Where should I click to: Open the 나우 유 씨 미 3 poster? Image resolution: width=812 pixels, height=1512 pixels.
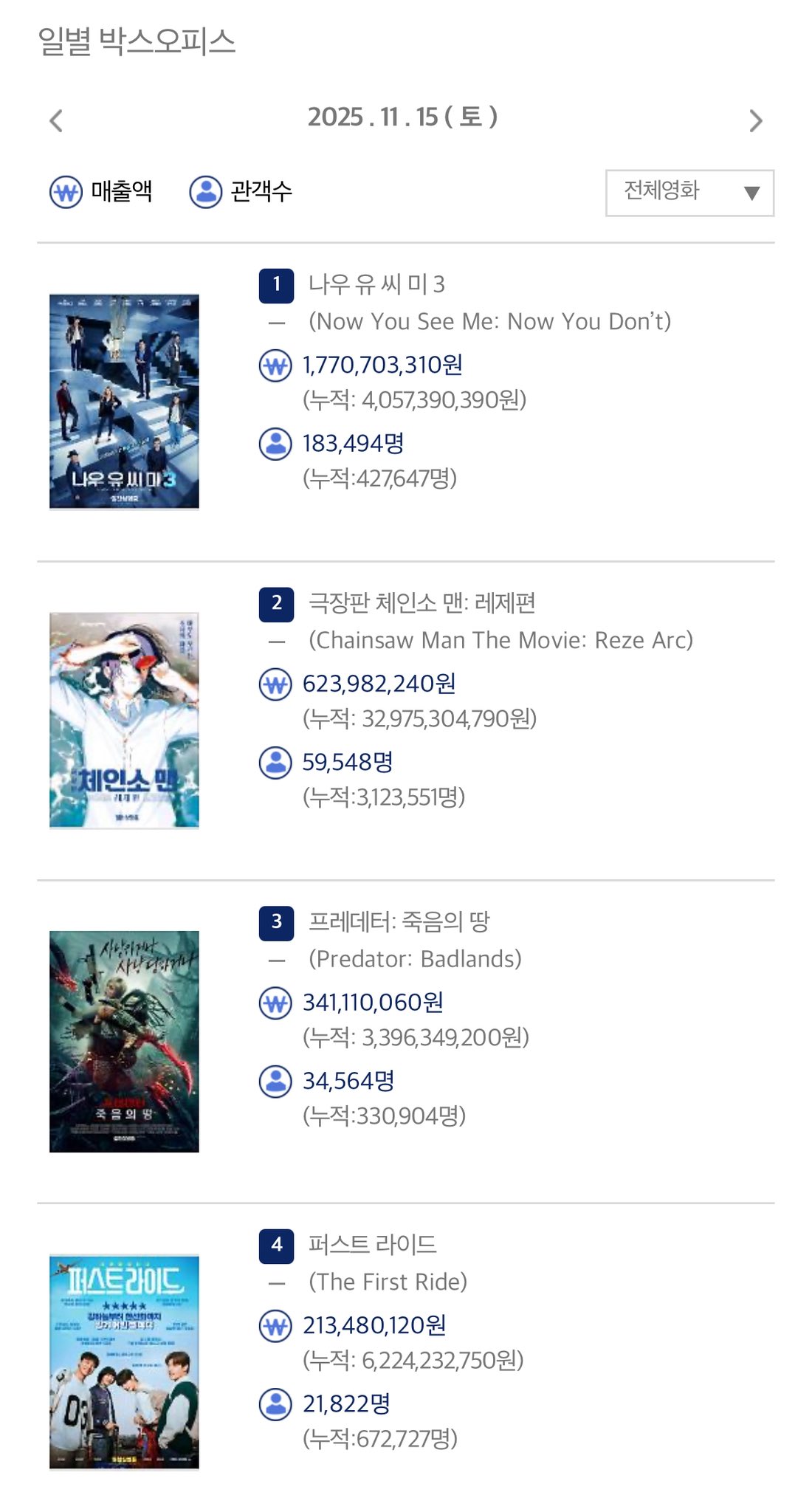(x=124, y=402)
